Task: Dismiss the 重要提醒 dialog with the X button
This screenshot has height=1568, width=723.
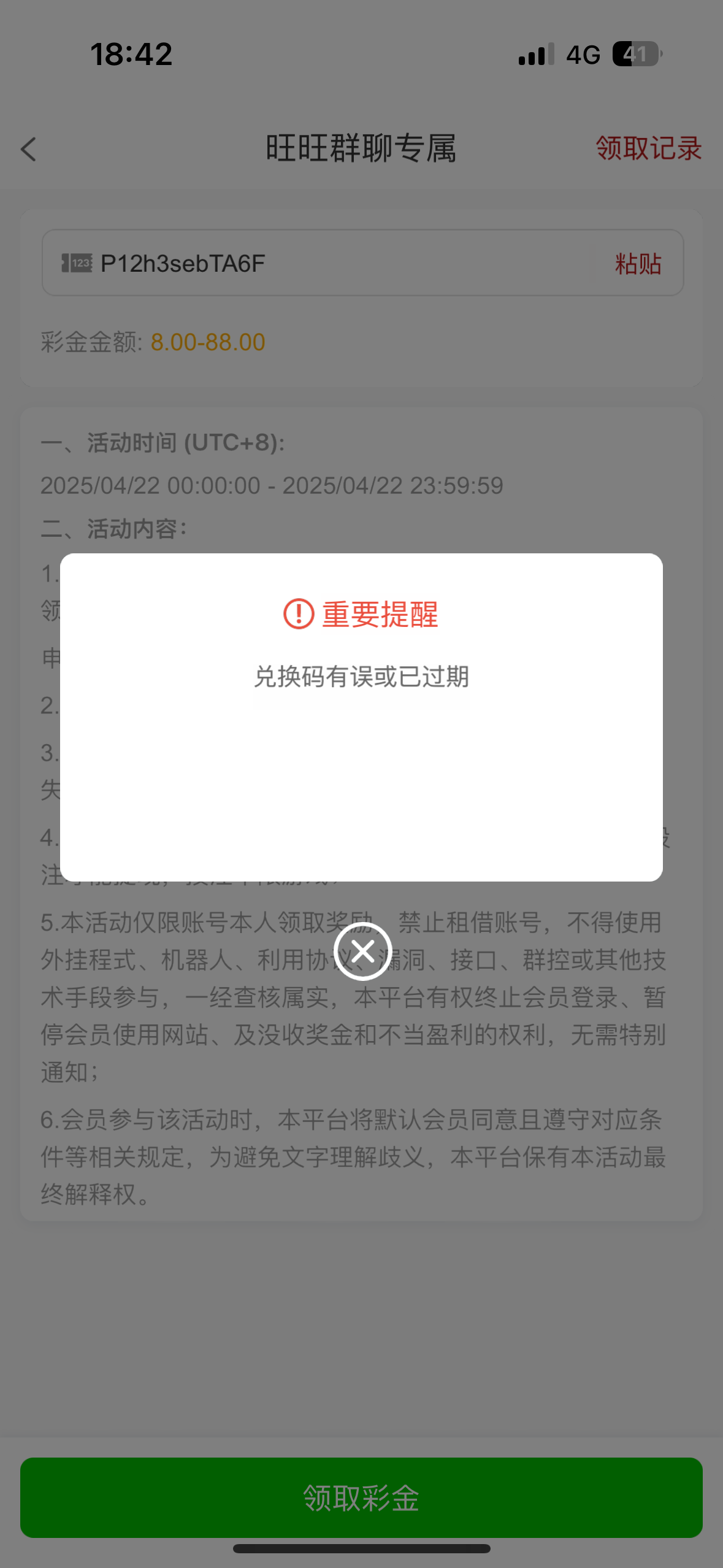Action: pos(362,951)
